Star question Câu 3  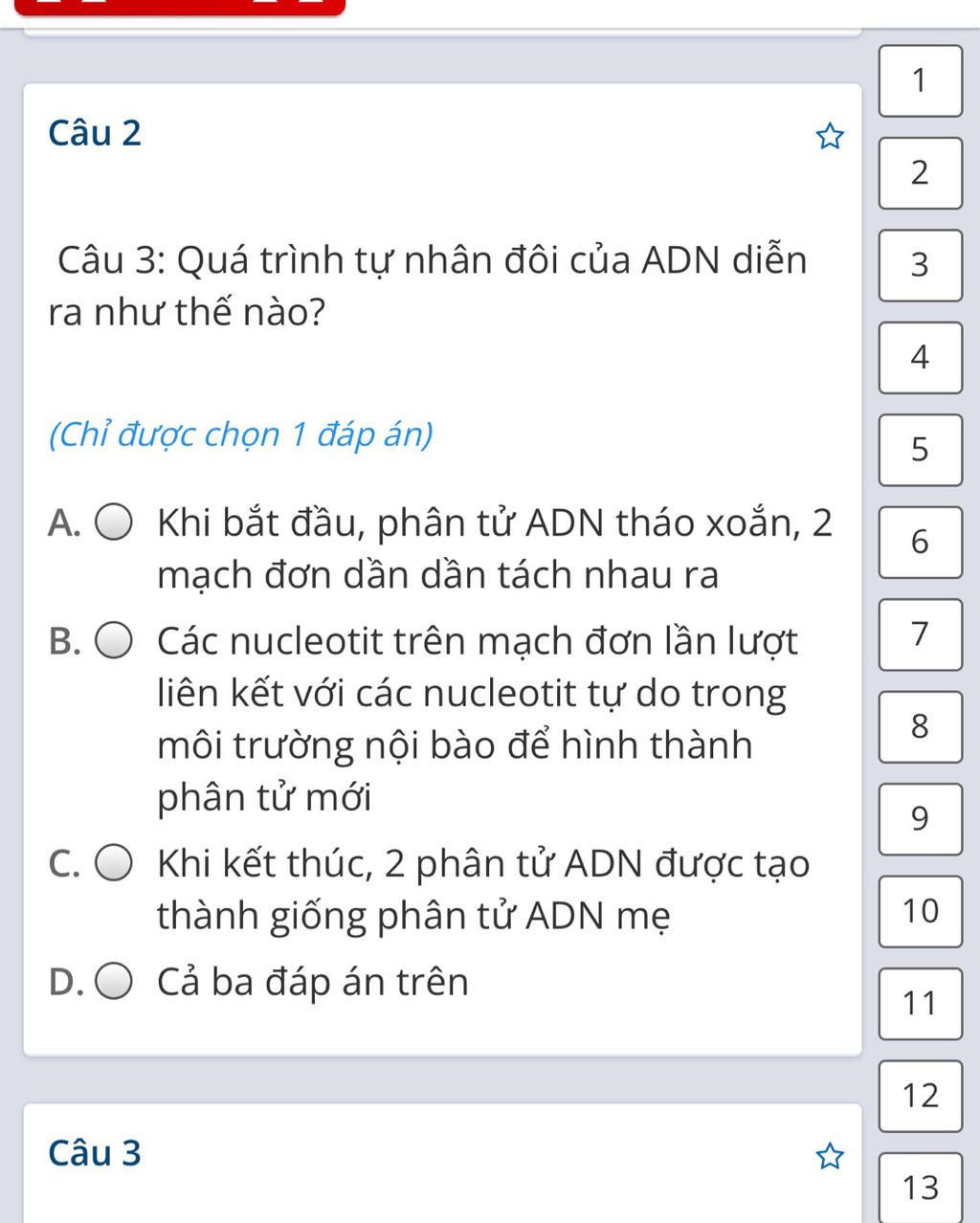[x=830, y=1158]
